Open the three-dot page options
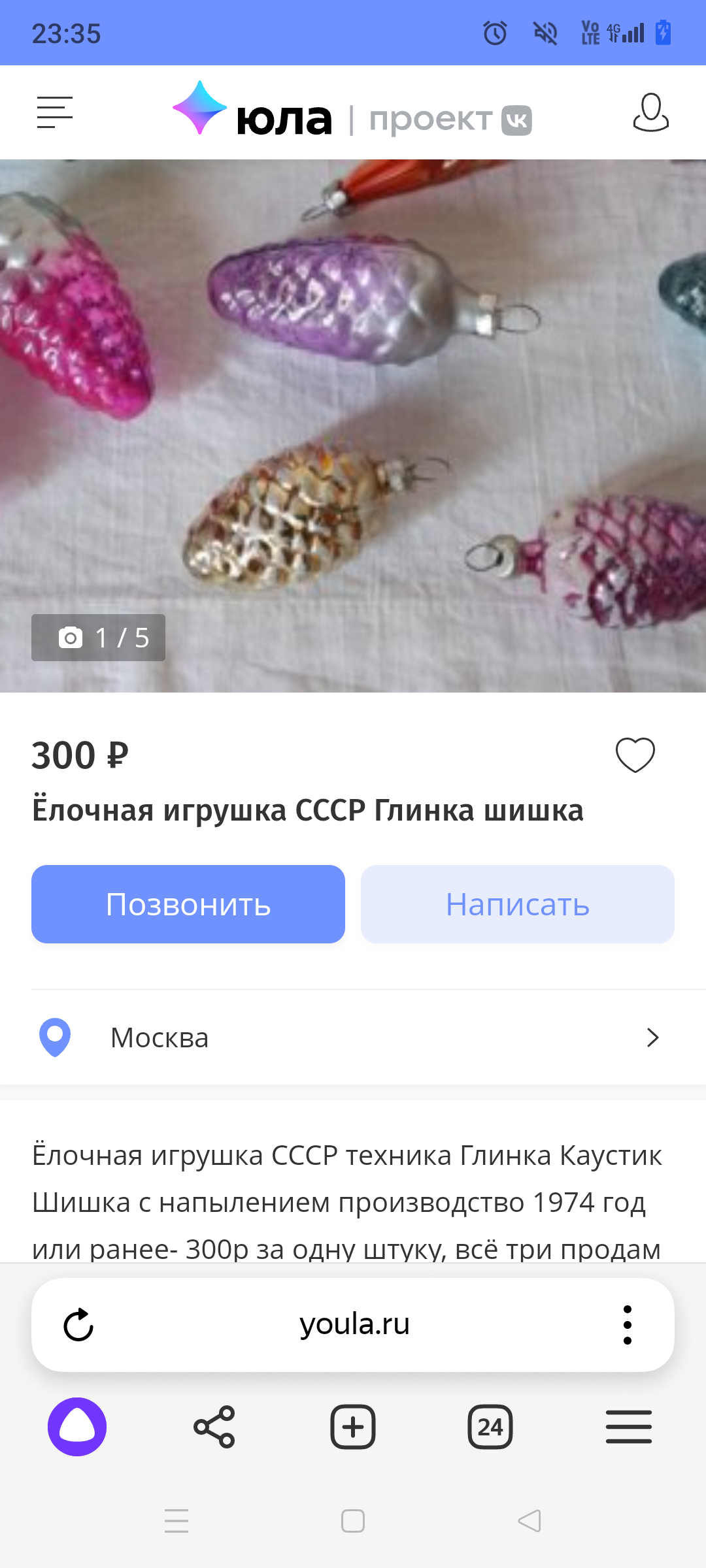This screenshot has height=1568, width=706. click(x=628, y=1325)
